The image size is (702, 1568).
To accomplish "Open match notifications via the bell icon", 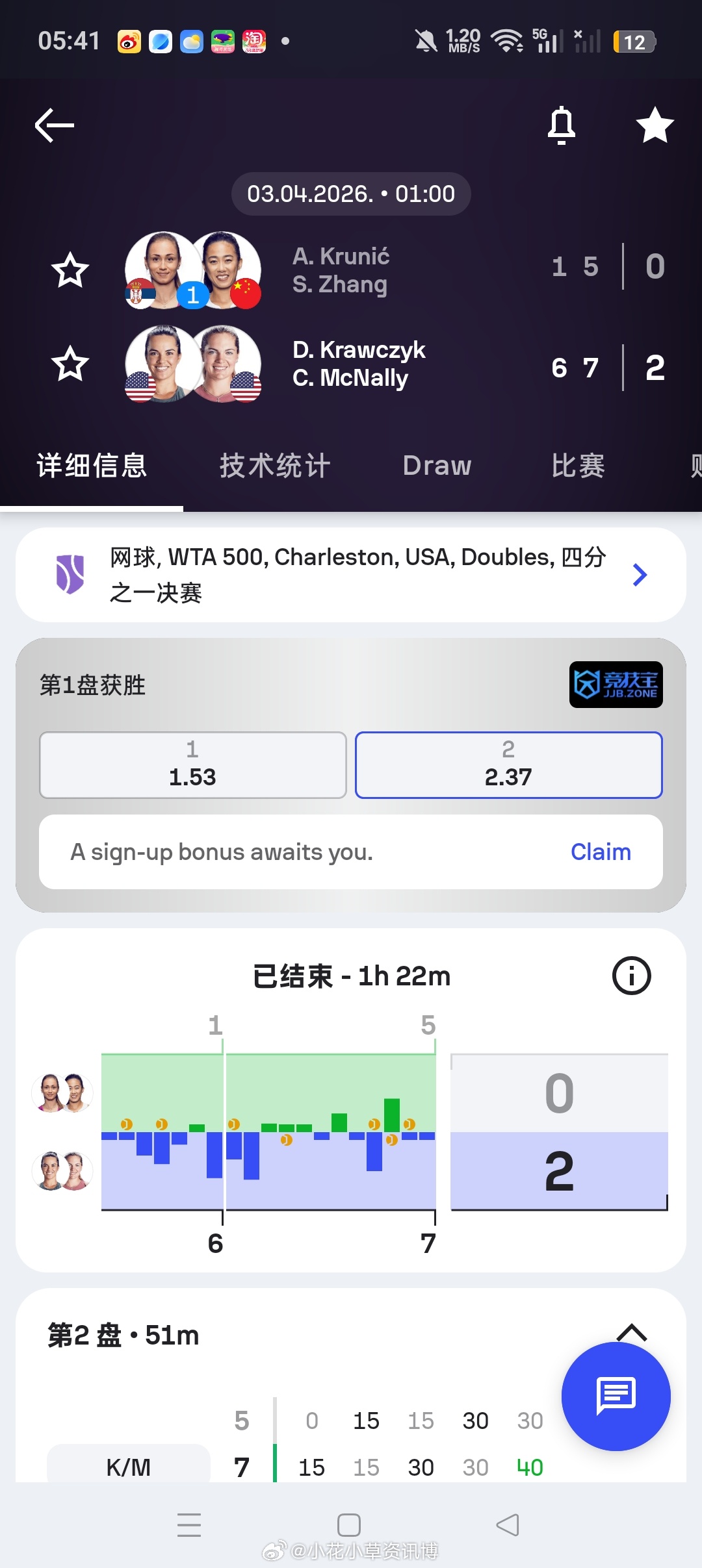I will [x=561, y=125].
